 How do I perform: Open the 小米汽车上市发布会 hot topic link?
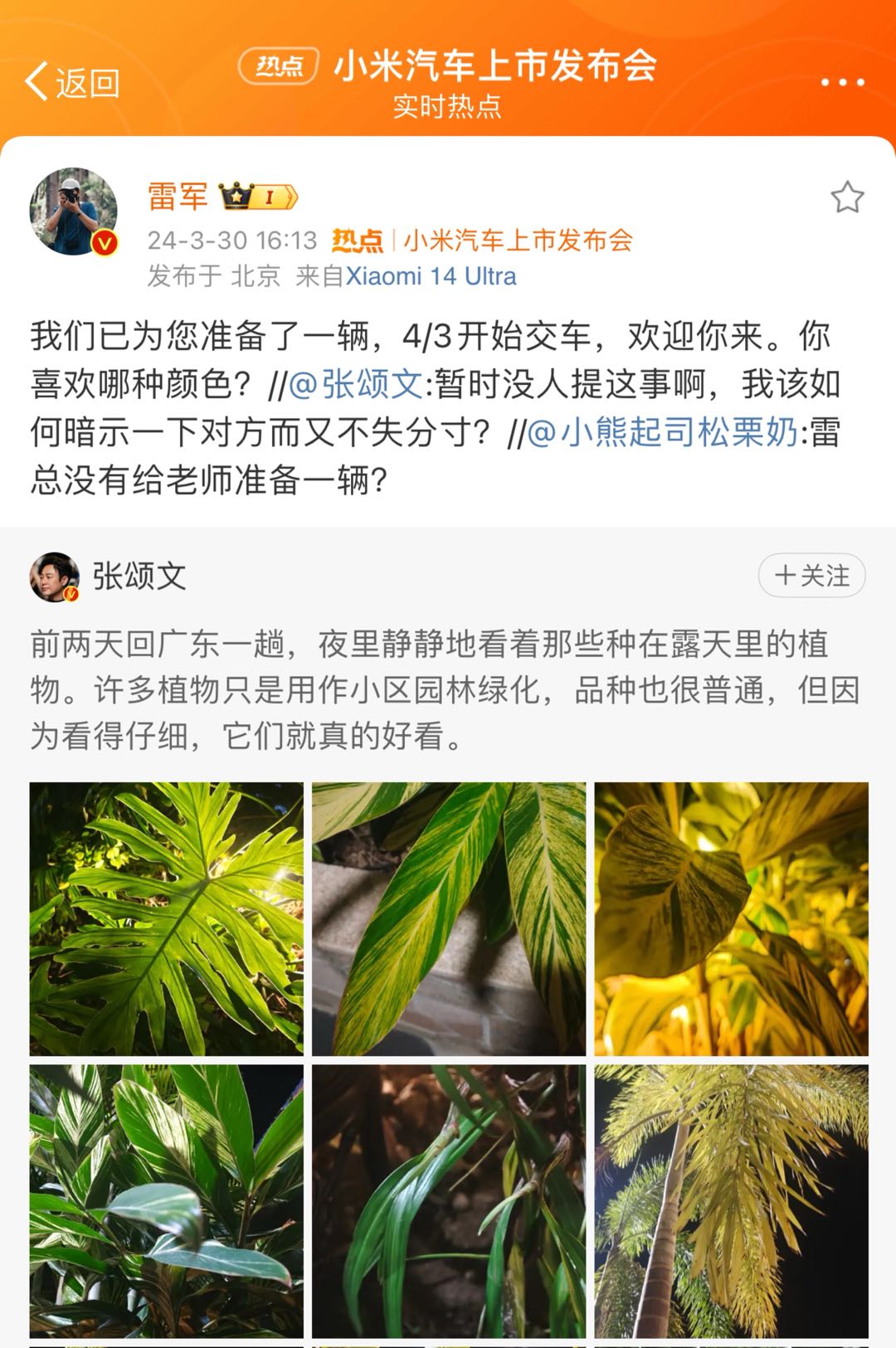518,241
